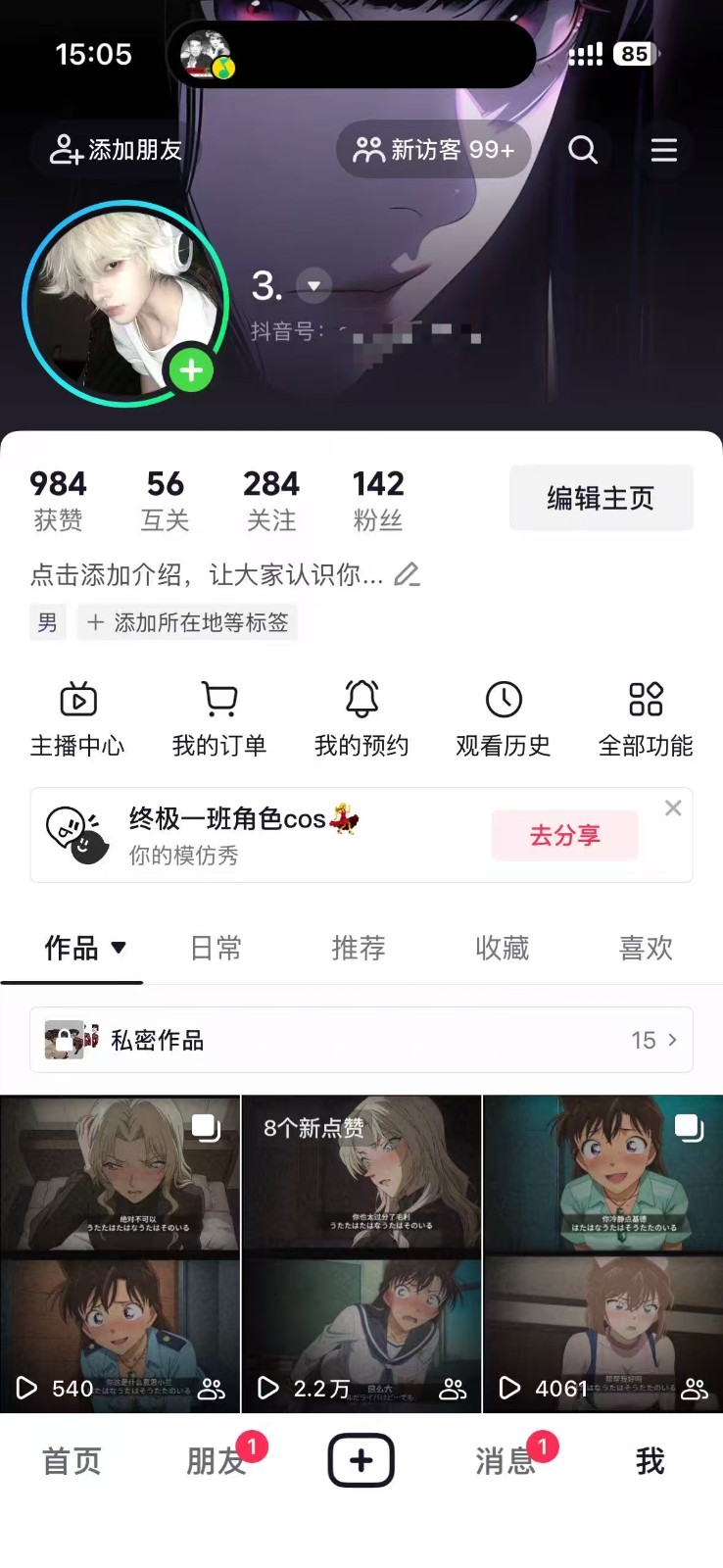Tap 添加所在地等标签 chip
Image resolution: width=723 pixels, height=1568 pixels.
[188, 622]
